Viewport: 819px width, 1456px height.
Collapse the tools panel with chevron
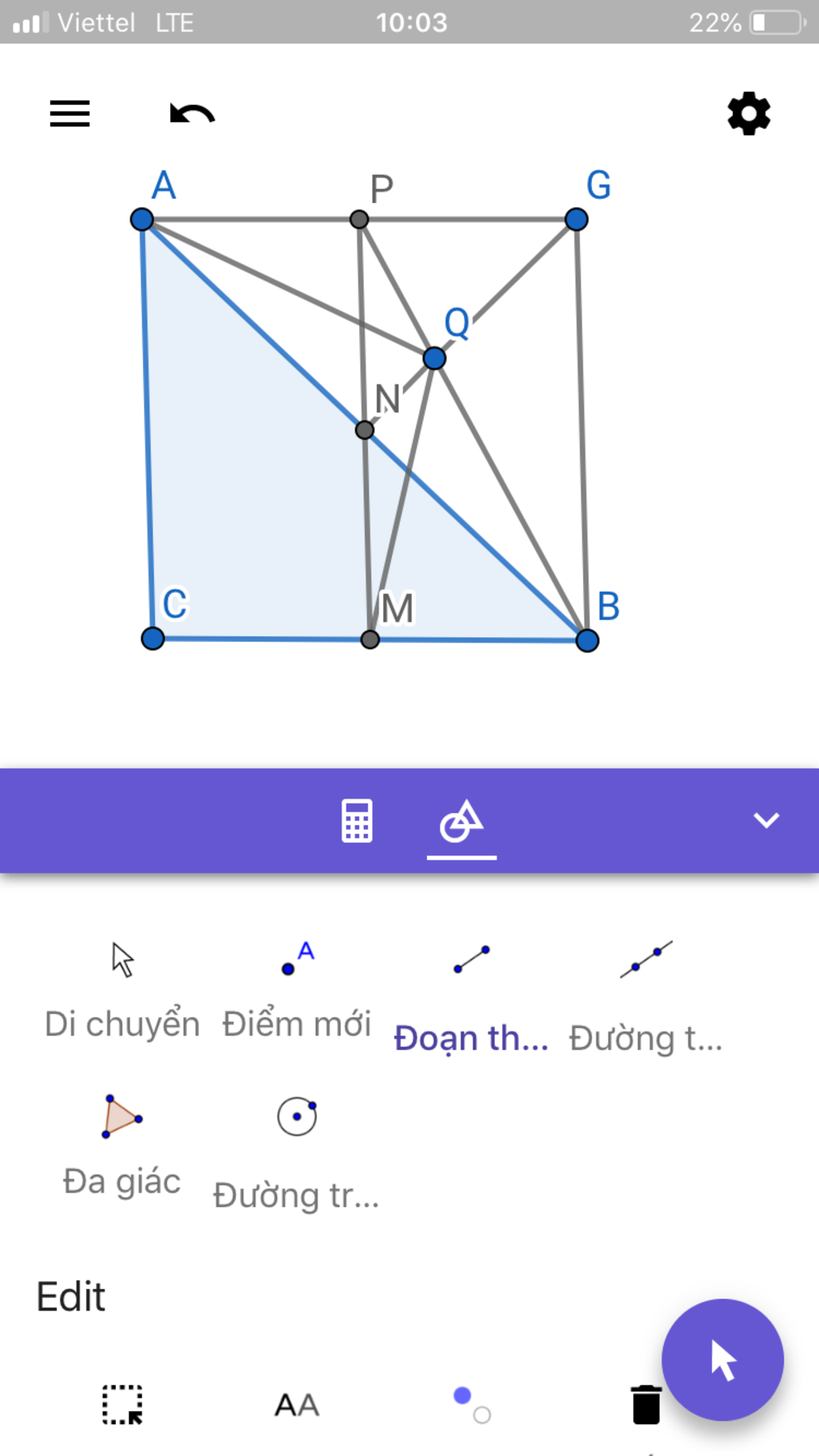[x=765, y=820]
